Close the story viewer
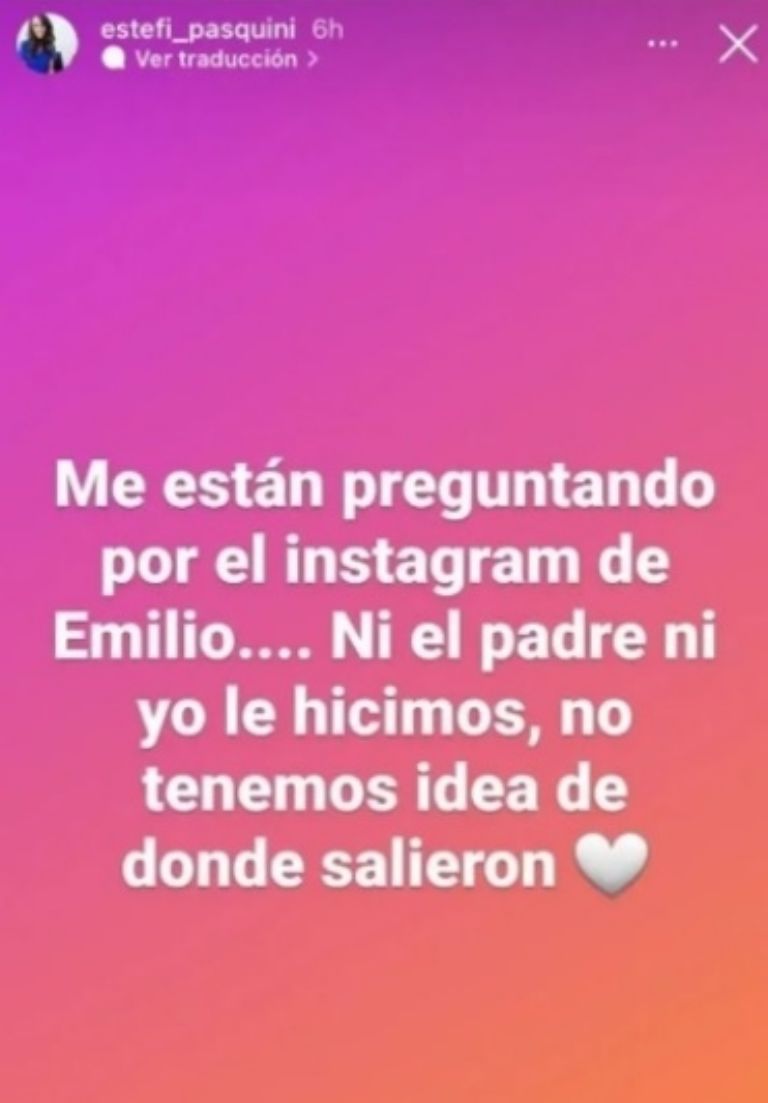Screen dimensions: 768x1103 pyautogui.click(x=738, y=45)
